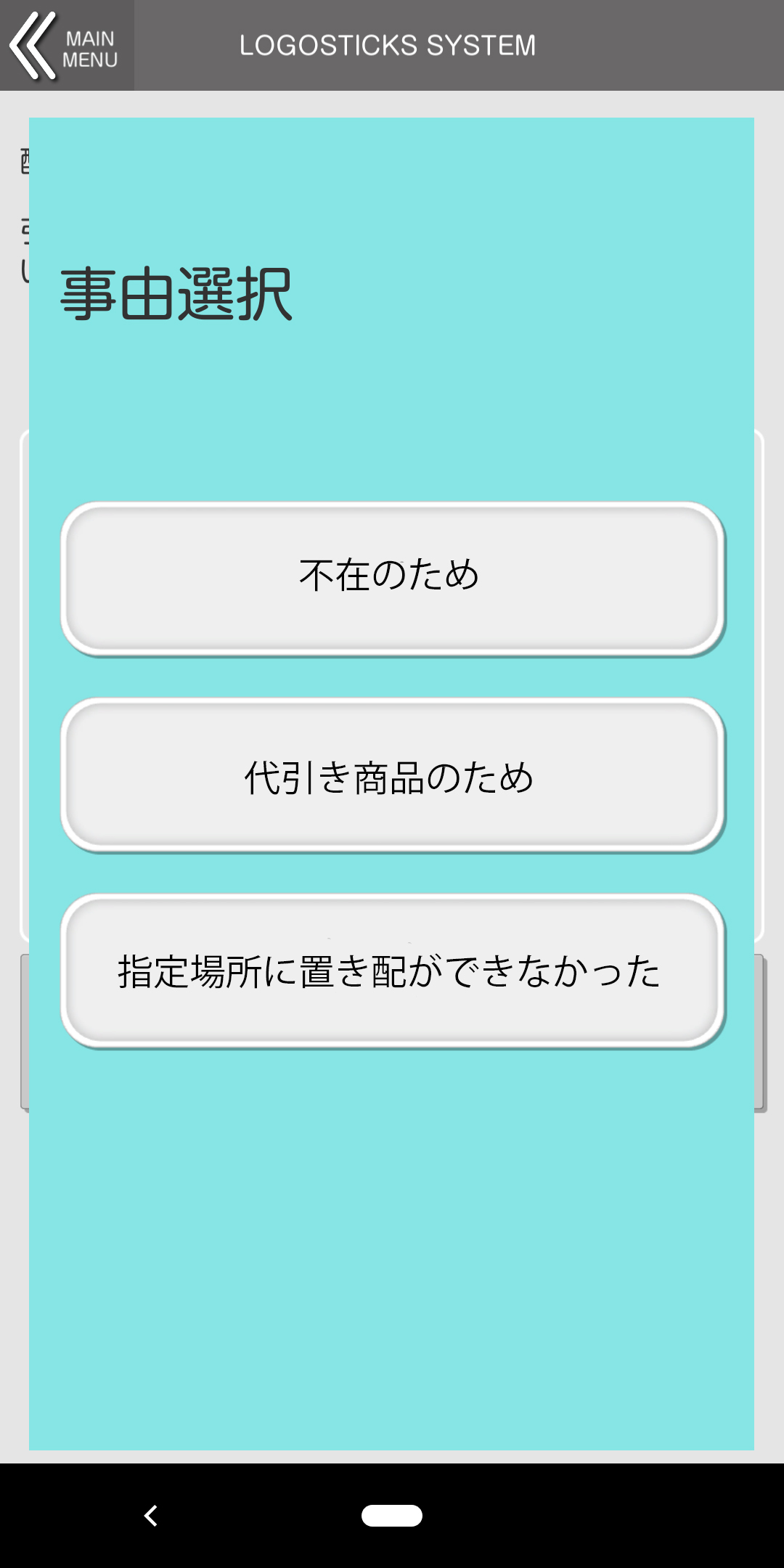This screenshot has width=784, height=1568.
Task: Tap the system back arrow
Action: point(151,1516)
